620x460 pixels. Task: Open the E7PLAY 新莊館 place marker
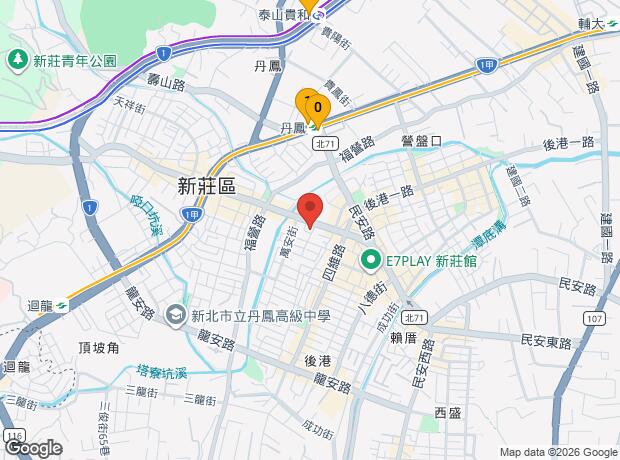click(x=370, y=261)
